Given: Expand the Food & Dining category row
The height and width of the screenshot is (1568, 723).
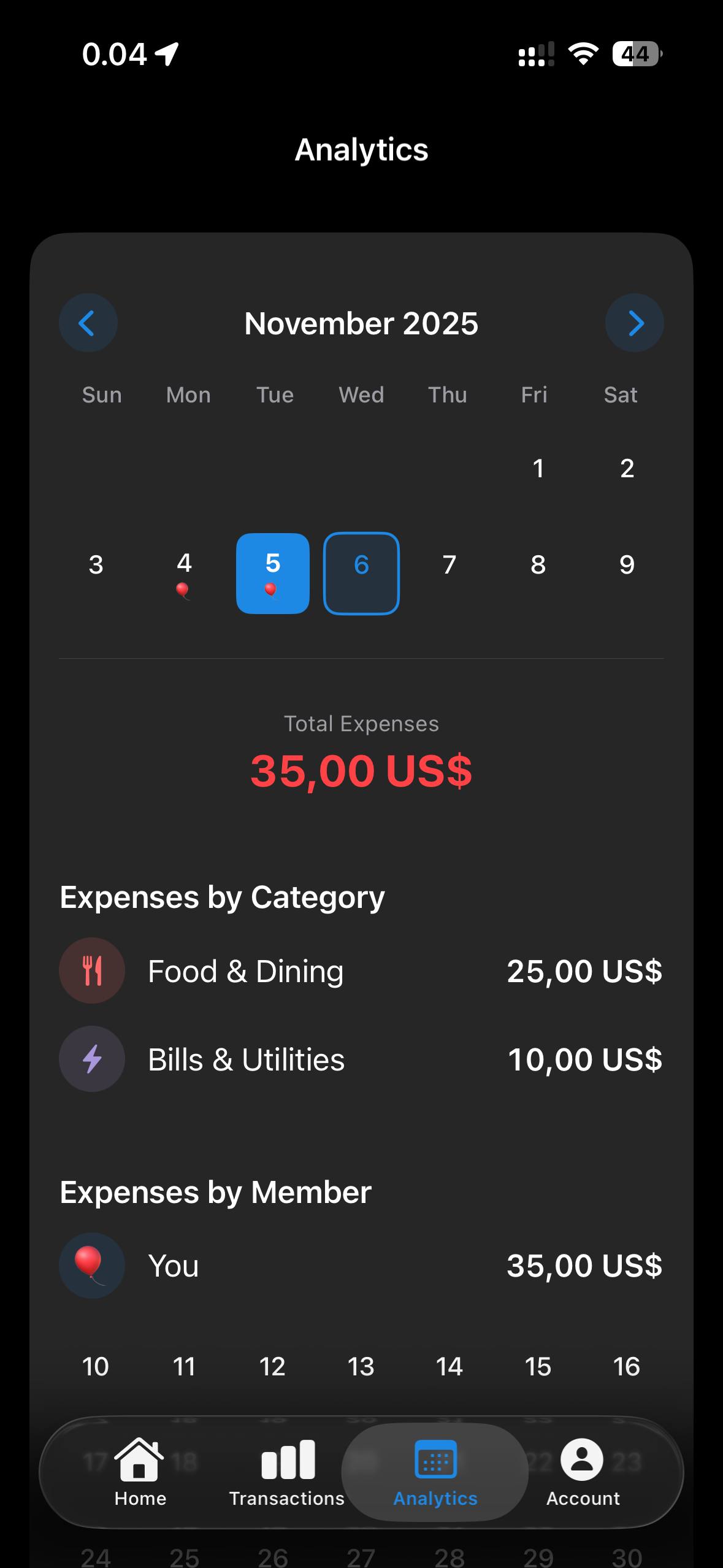Looking at the screenshot, I should pos(361,970).
